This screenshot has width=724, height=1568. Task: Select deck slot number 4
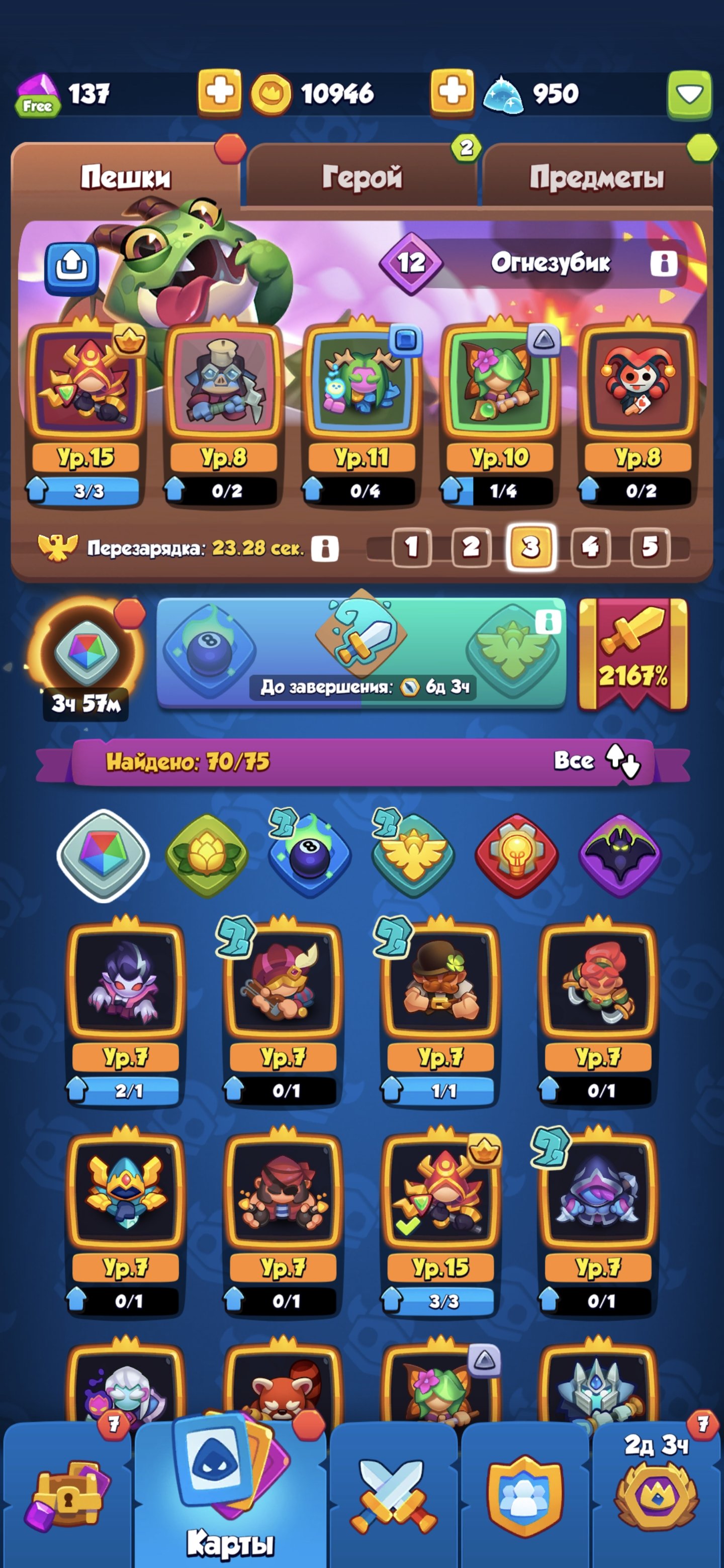[589, 547]
